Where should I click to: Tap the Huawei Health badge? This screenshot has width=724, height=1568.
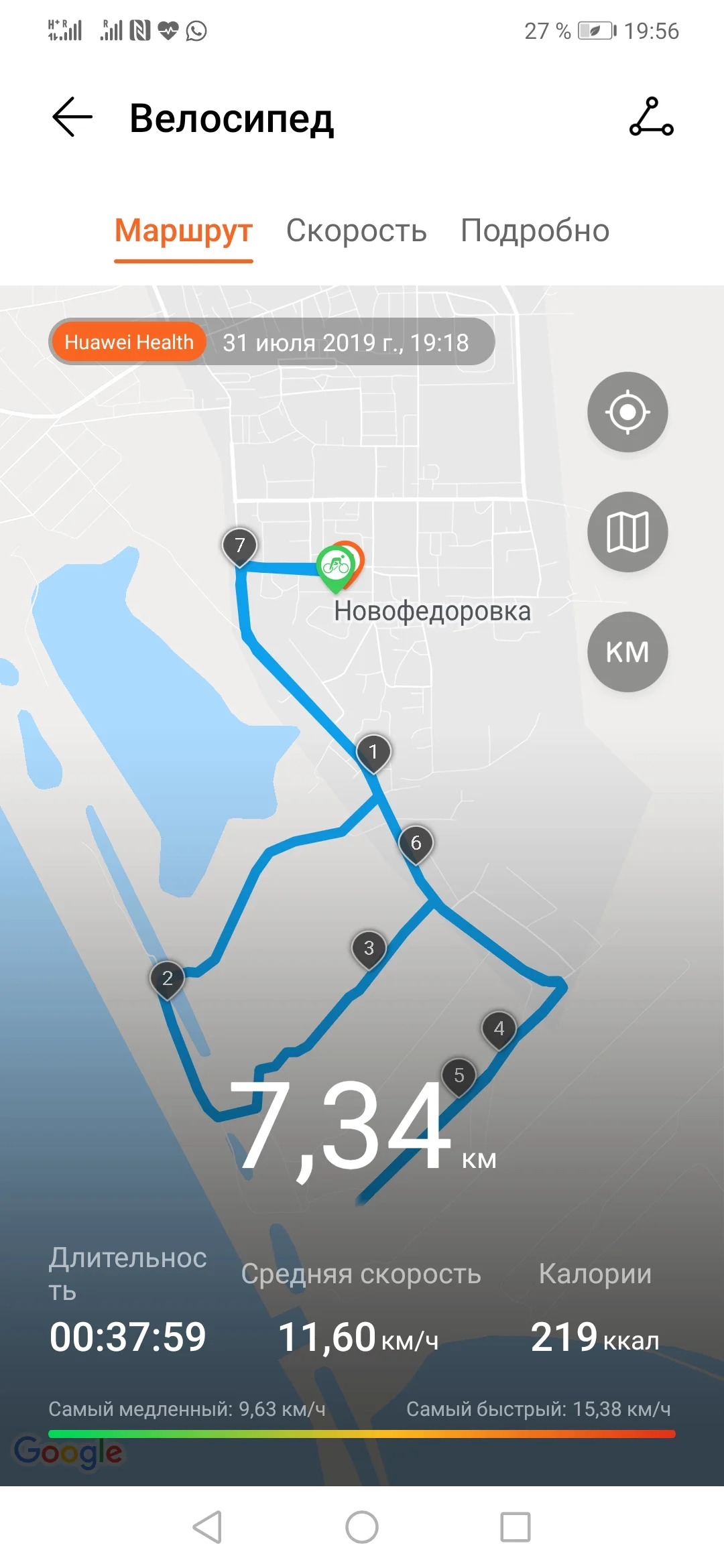point(129,342)
